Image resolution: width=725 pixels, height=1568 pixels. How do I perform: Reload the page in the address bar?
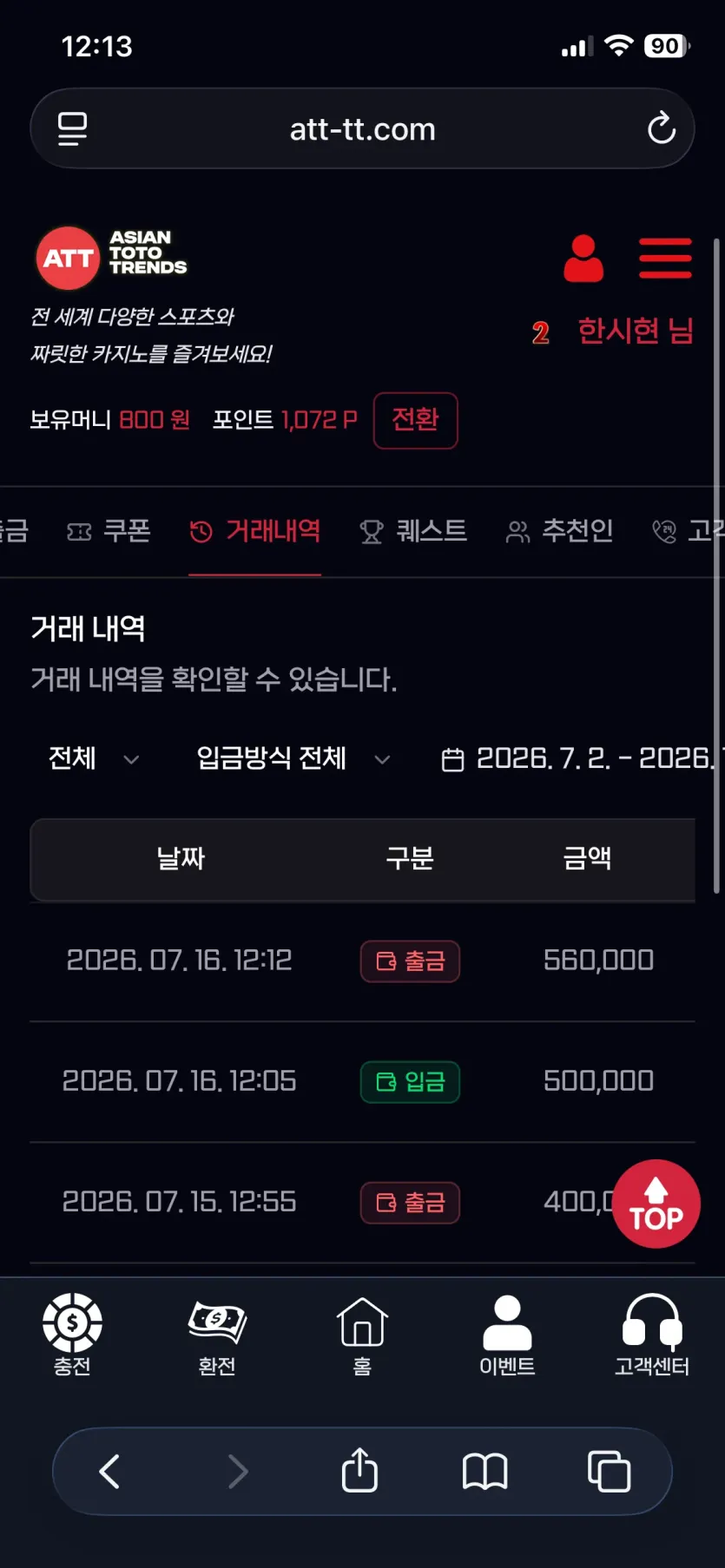[x=662, y=128]
